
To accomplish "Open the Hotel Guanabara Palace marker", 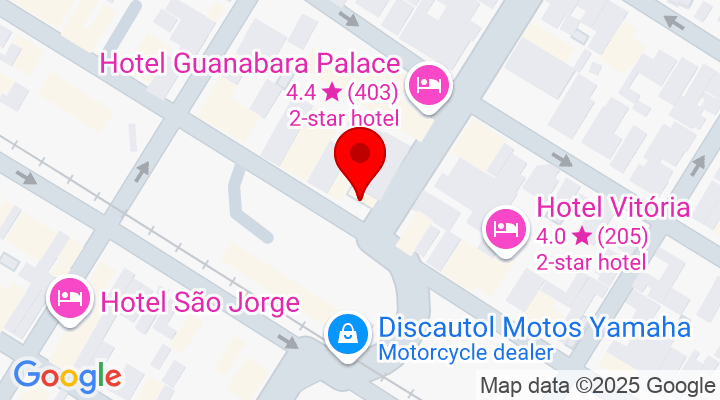I will coord(429,84).
